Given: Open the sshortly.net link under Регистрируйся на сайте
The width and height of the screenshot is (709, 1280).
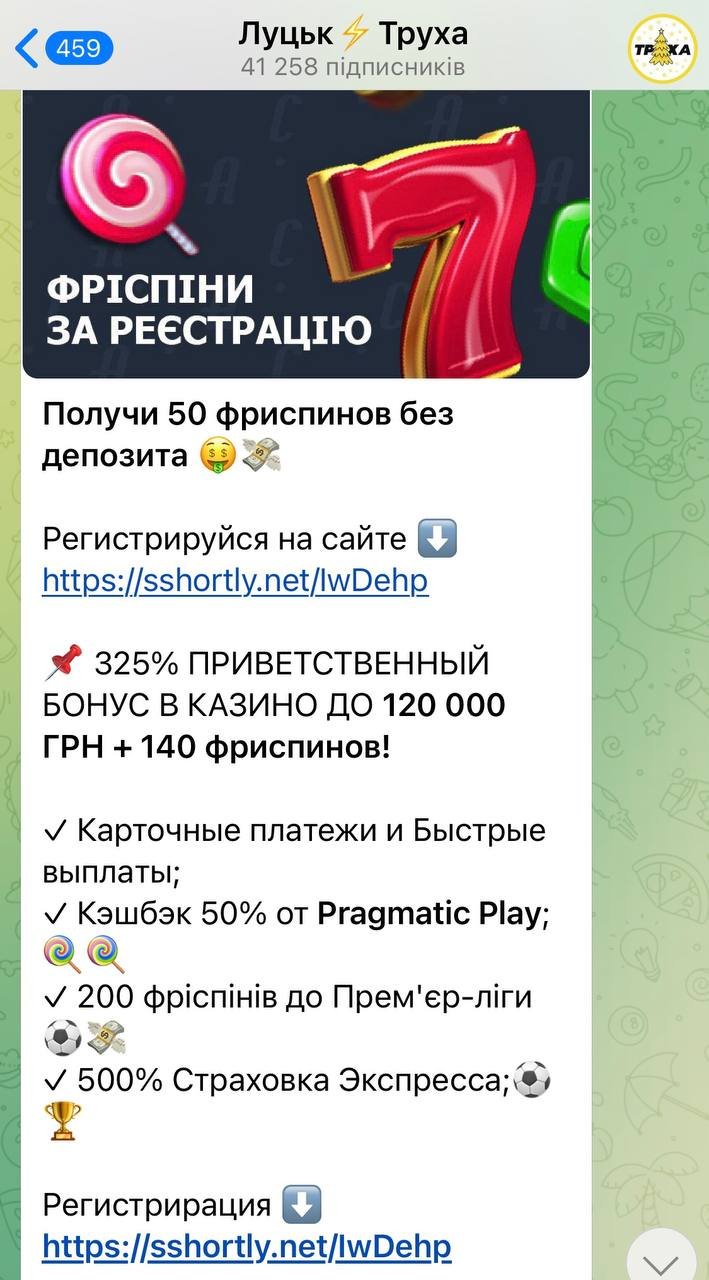Looking at the screenshot, I should click(235, 582).
